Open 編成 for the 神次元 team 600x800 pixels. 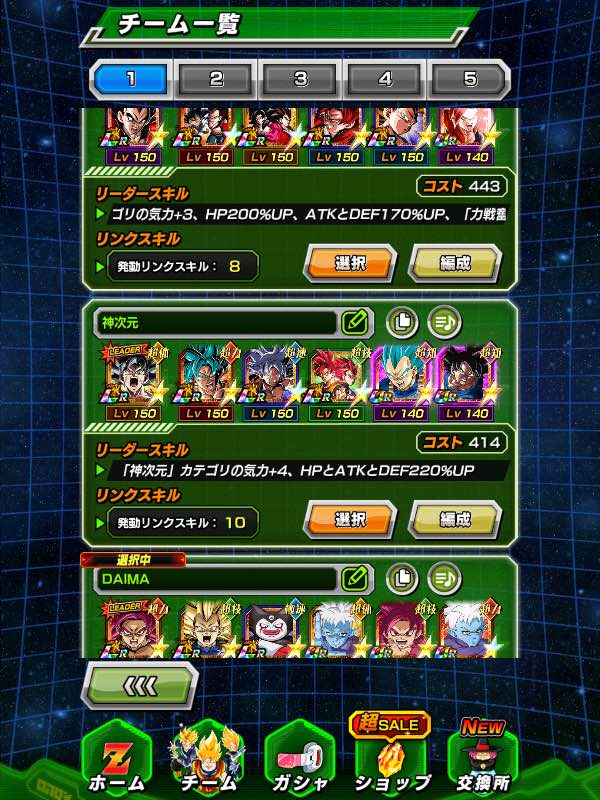[455, 519]
